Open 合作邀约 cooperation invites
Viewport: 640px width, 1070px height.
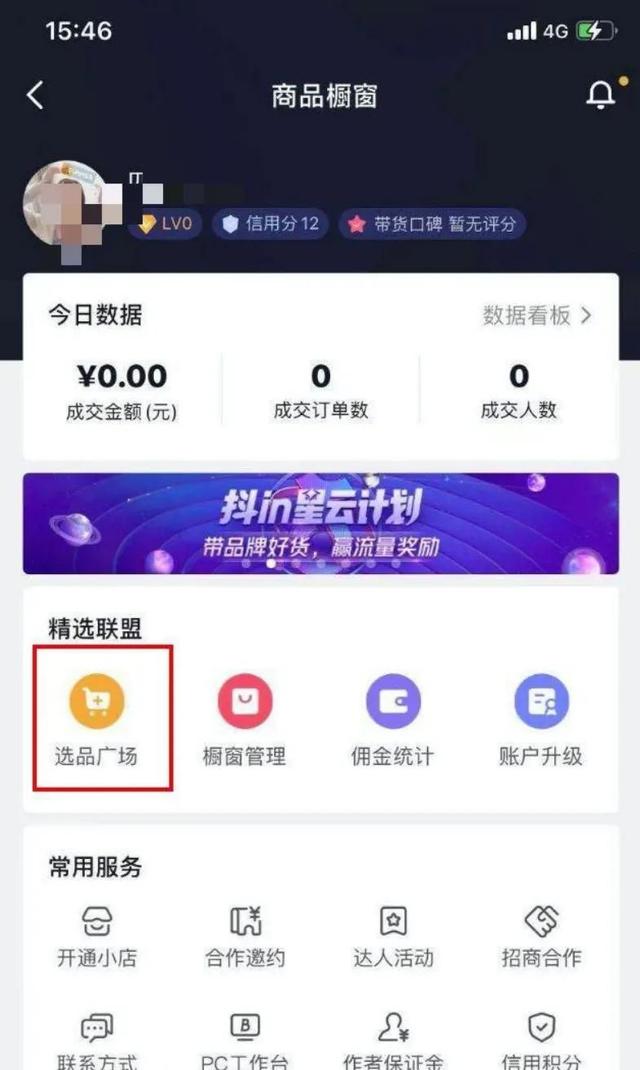pyautogui.click(x=245, y=936)
